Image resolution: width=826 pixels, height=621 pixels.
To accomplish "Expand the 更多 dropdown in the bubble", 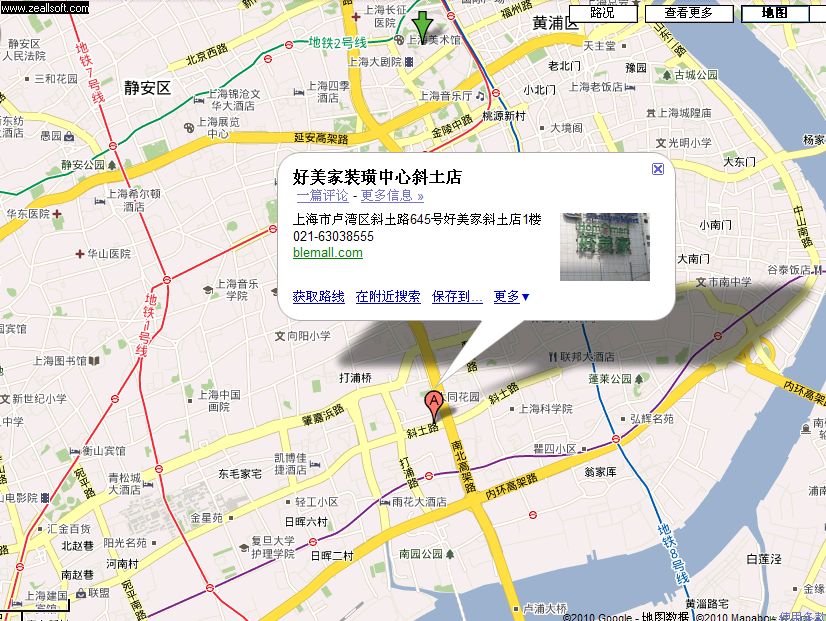I will [511, 297].
